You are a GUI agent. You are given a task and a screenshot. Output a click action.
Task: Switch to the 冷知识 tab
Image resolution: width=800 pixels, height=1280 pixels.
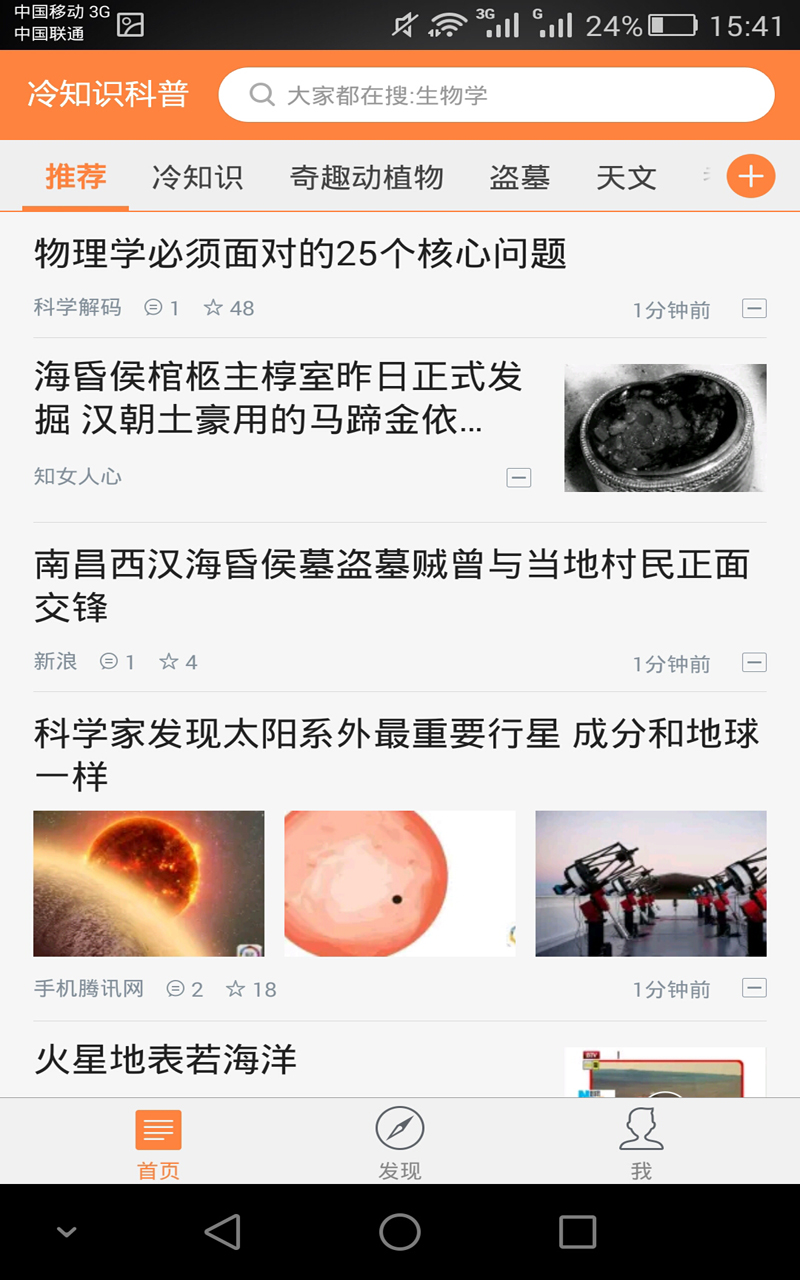pyautogui.click(x=196, y=176)
